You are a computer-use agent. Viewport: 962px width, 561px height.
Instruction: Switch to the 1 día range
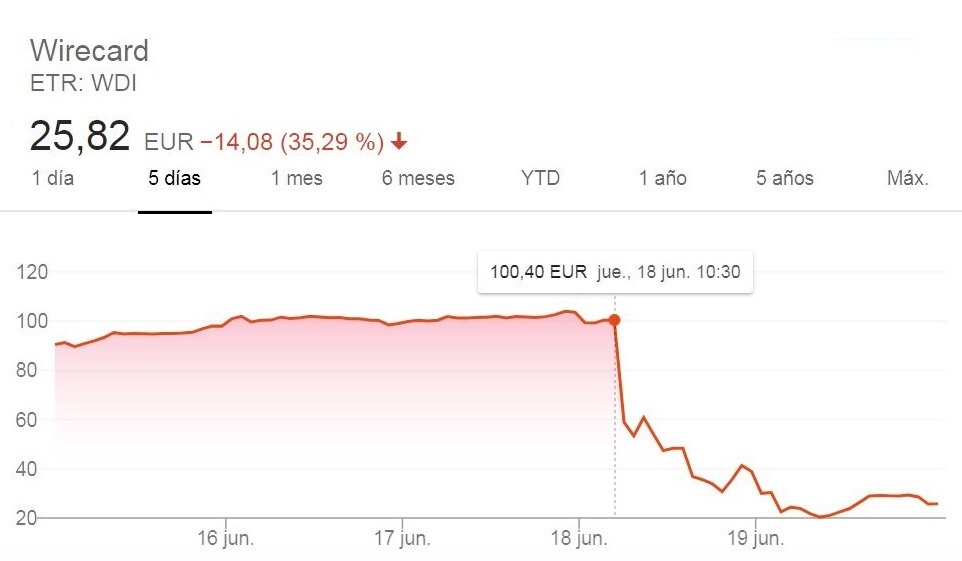[x=53, y=179]
